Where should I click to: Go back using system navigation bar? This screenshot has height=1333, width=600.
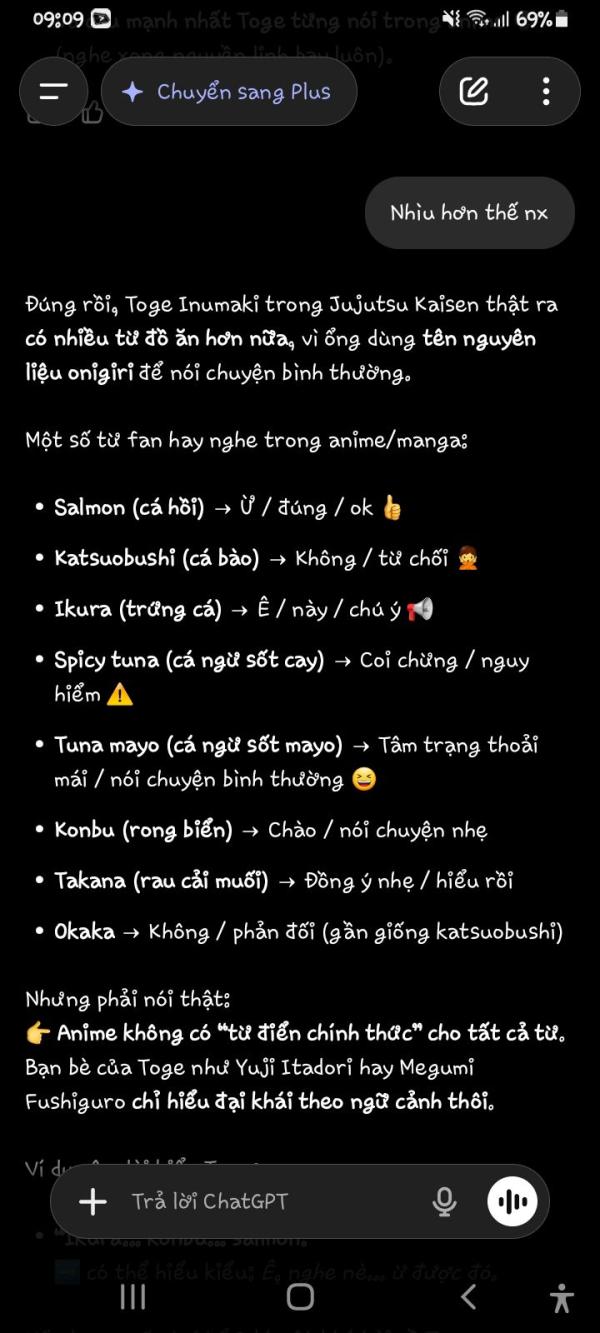click(x=467, y=1298)
